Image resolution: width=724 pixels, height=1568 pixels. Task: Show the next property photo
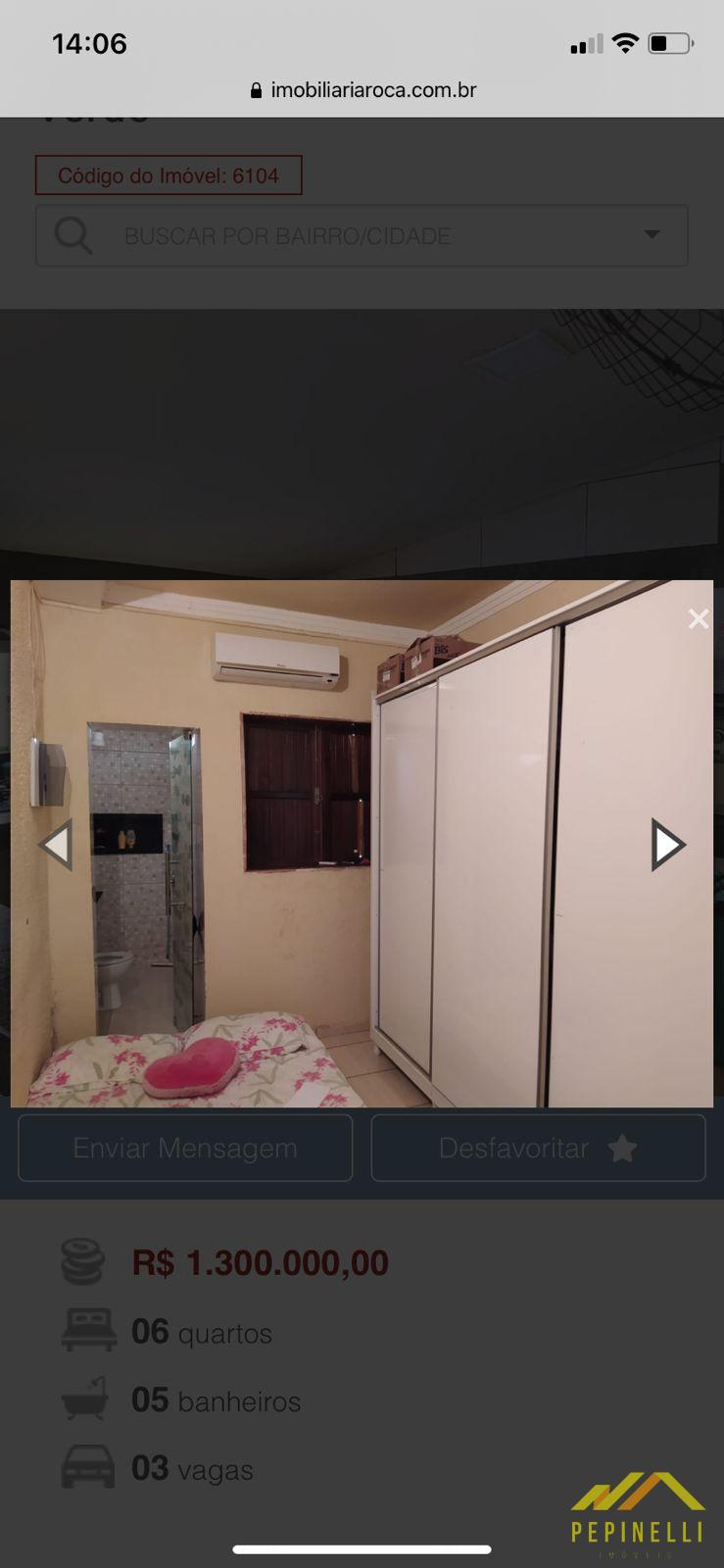[668, 845]
